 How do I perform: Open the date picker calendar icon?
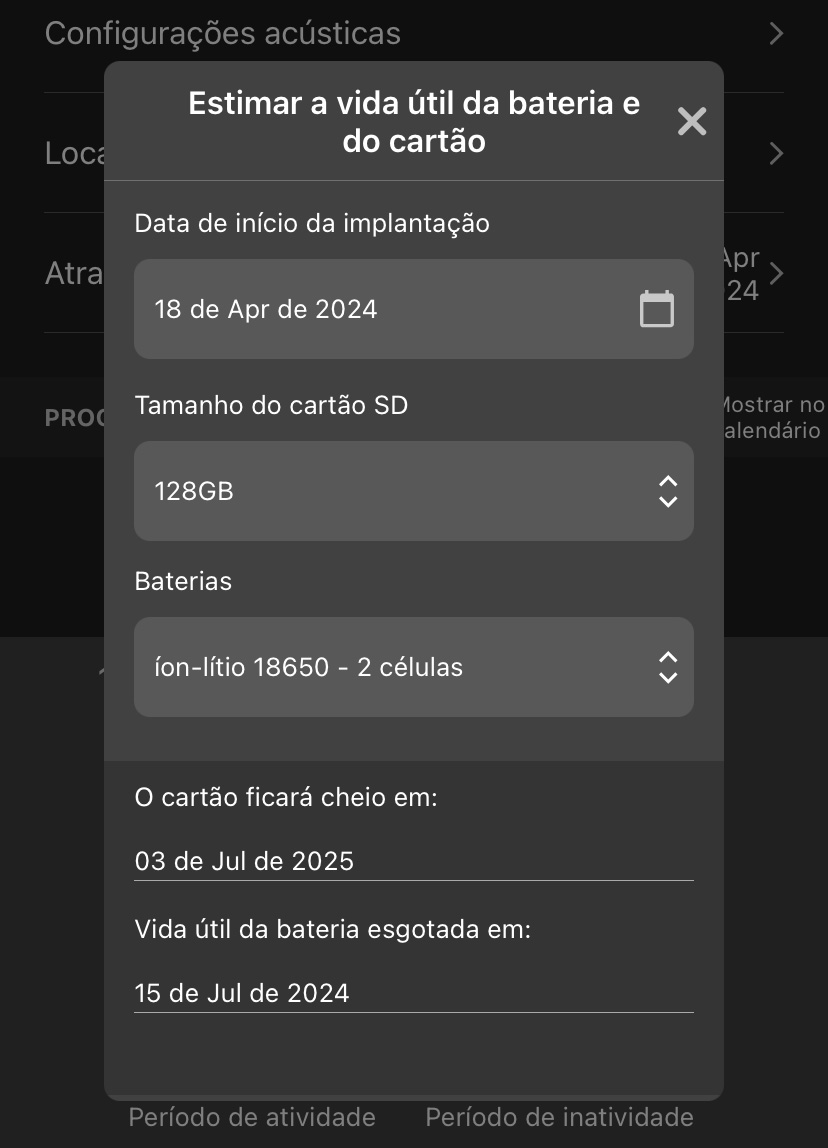(657, 309)
